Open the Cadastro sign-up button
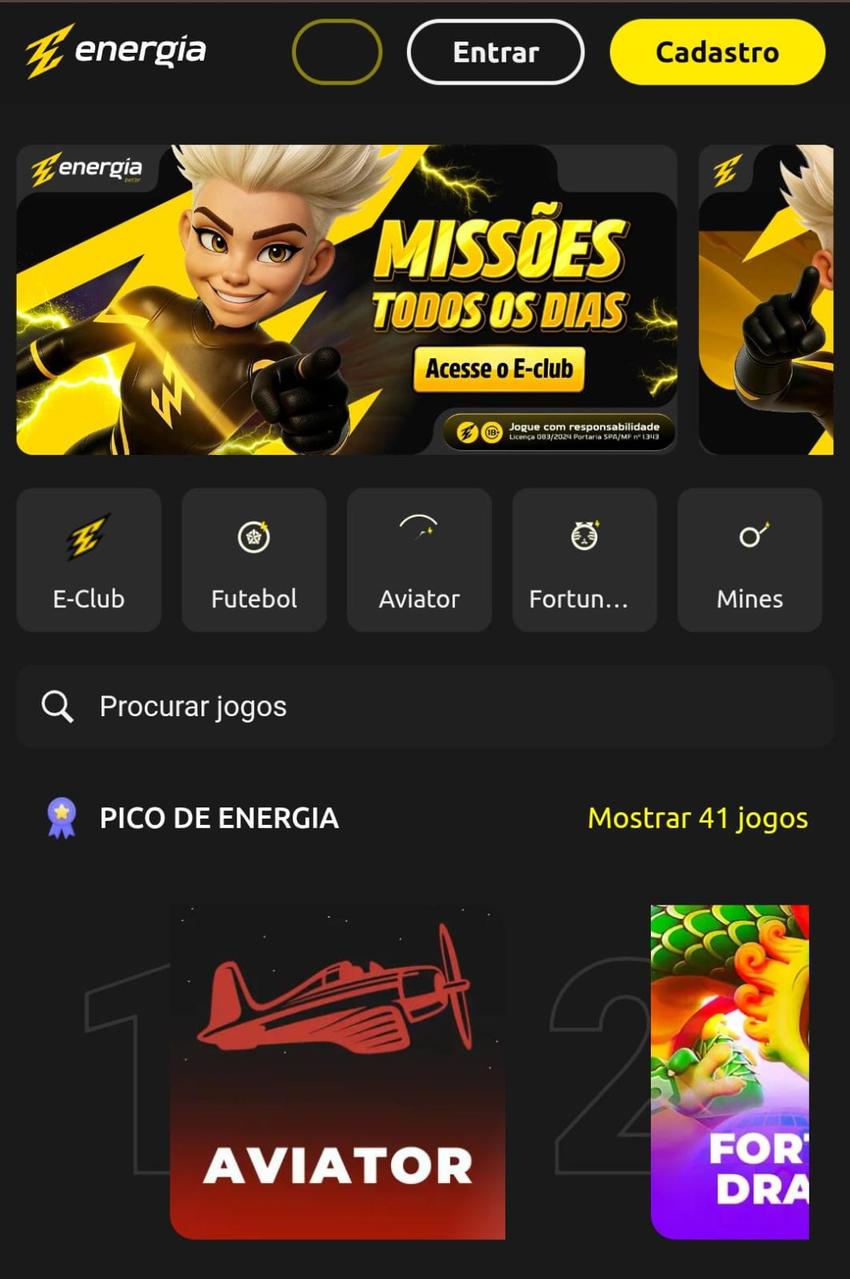 tap(717, 52)
